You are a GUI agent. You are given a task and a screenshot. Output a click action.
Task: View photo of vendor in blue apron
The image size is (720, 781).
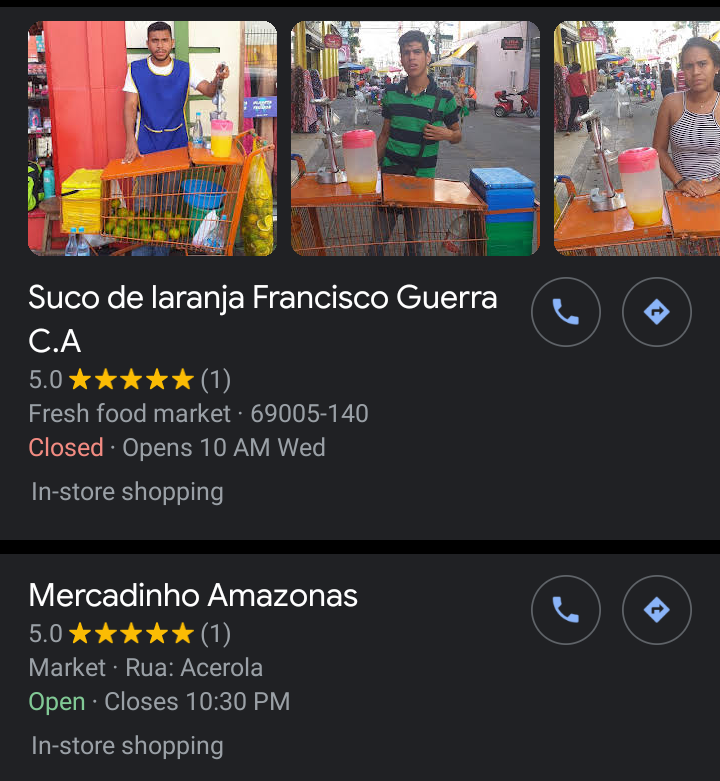[x=152, y=138]
